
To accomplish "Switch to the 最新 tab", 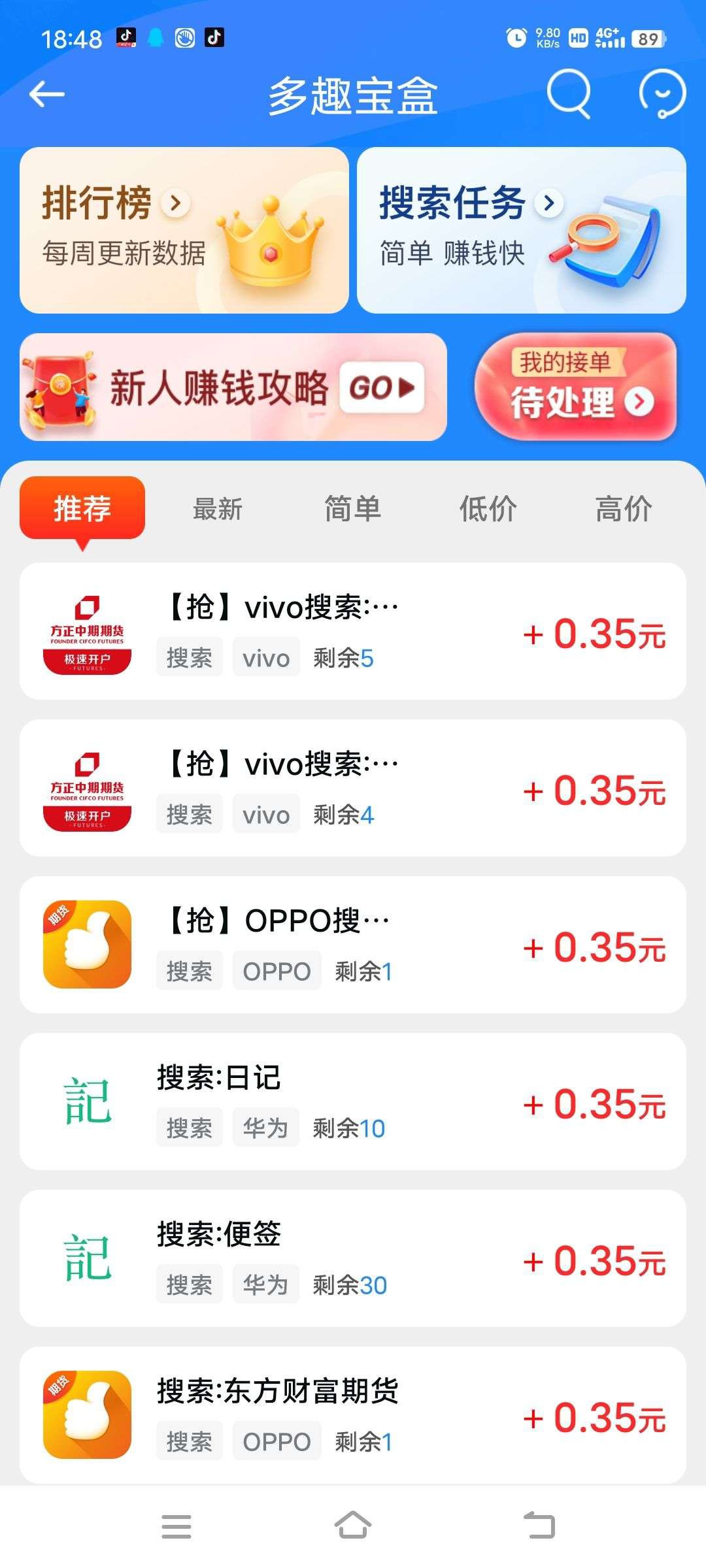I will (x=218, y=508).
